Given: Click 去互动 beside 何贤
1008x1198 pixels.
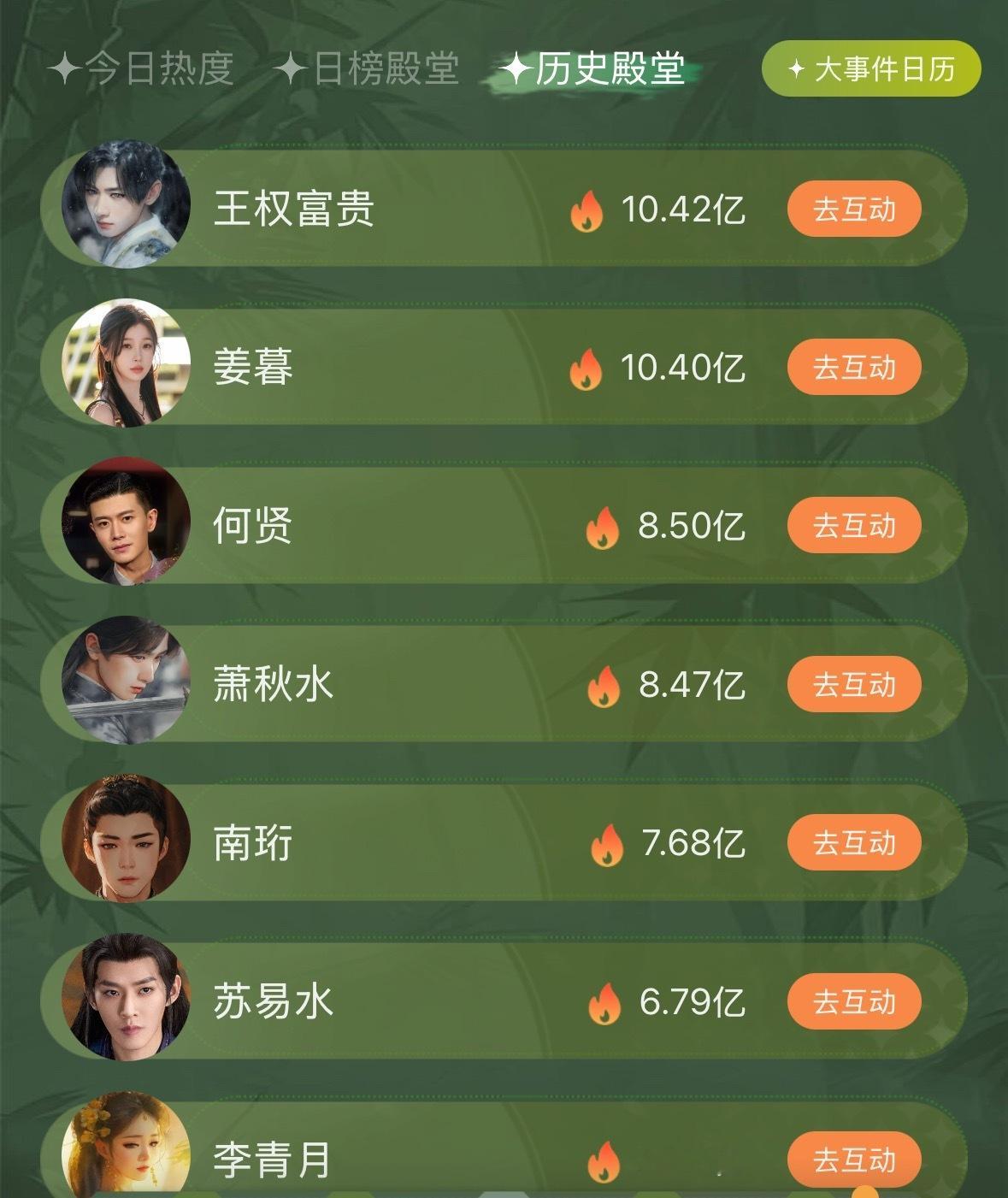Looking at the screenshot, I should point(855,527).
